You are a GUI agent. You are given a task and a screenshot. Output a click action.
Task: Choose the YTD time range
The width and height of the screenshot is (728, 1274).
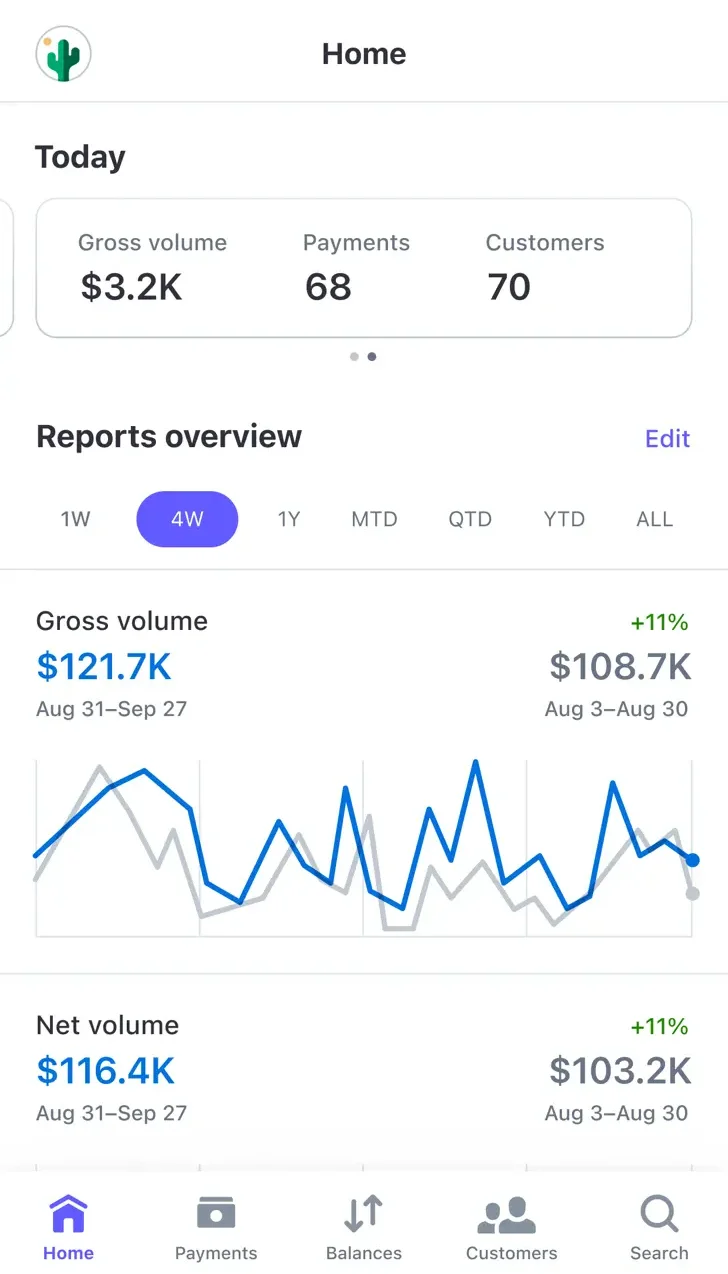[564, 519]
